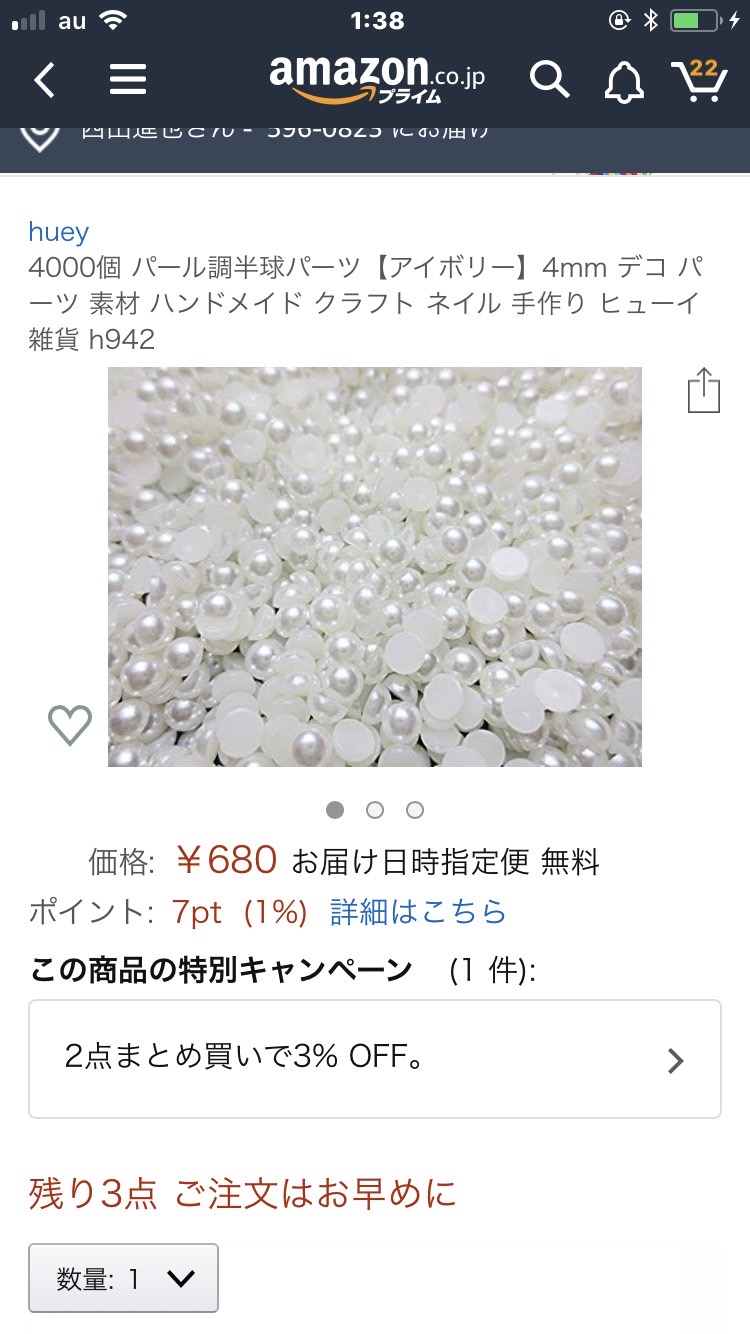Open the notifications bell
This screenshot has width=750, height=1334.
coord(625,81)
